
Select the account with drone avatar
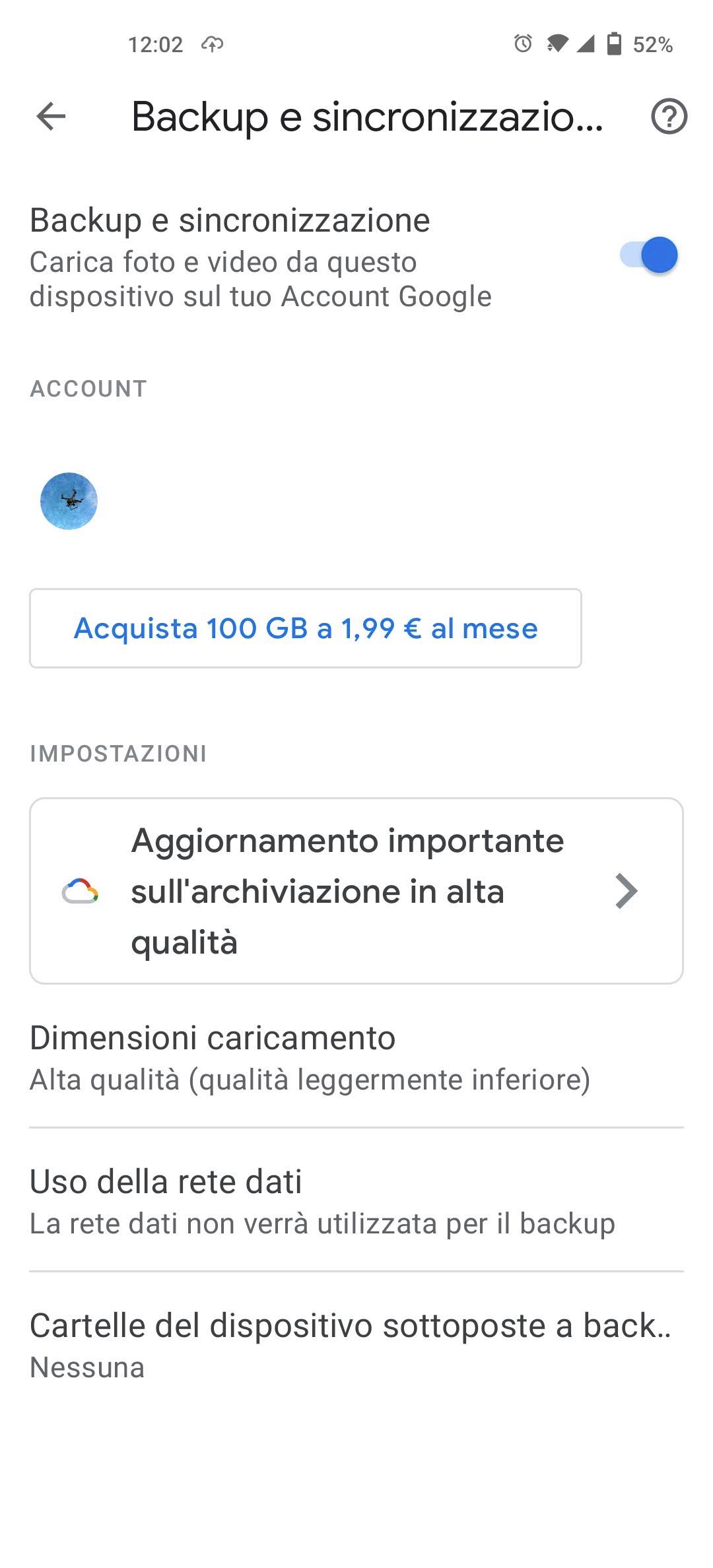69,501
